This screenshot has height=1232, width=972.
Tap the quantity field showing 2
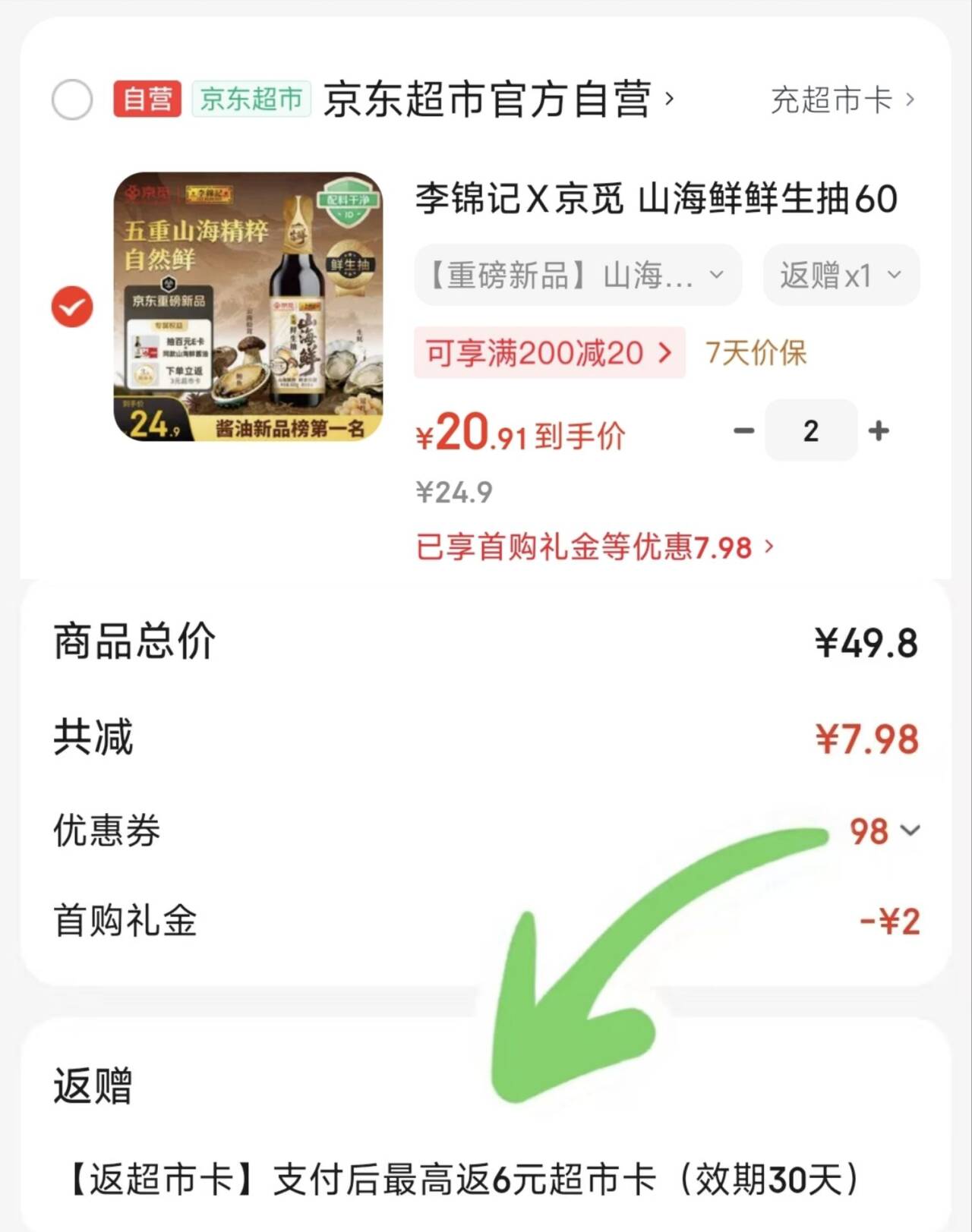click(811, 431)
